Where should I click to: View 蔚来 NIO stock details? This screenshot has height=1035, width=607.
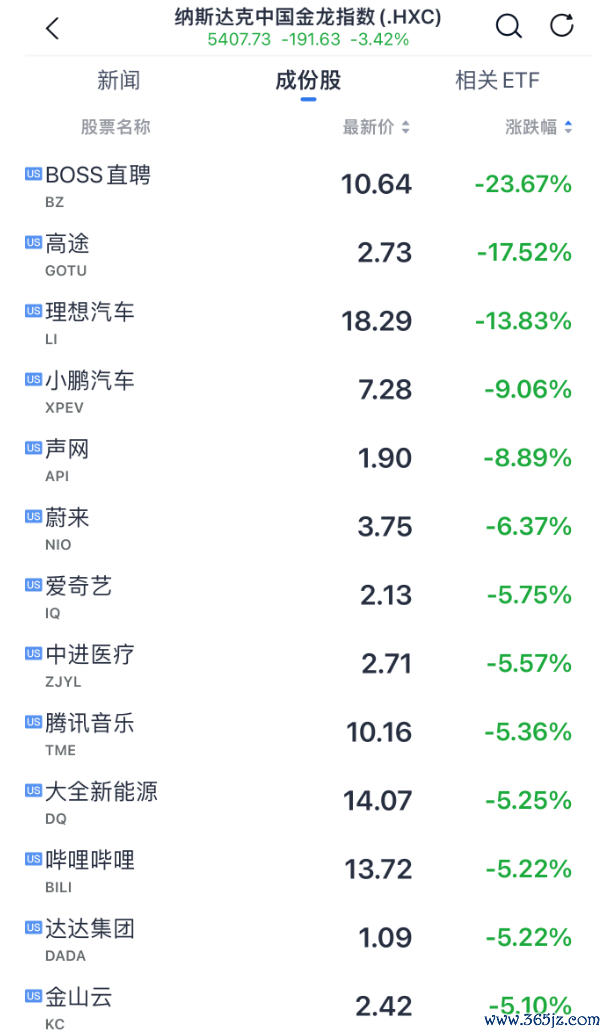coord(304,529)
